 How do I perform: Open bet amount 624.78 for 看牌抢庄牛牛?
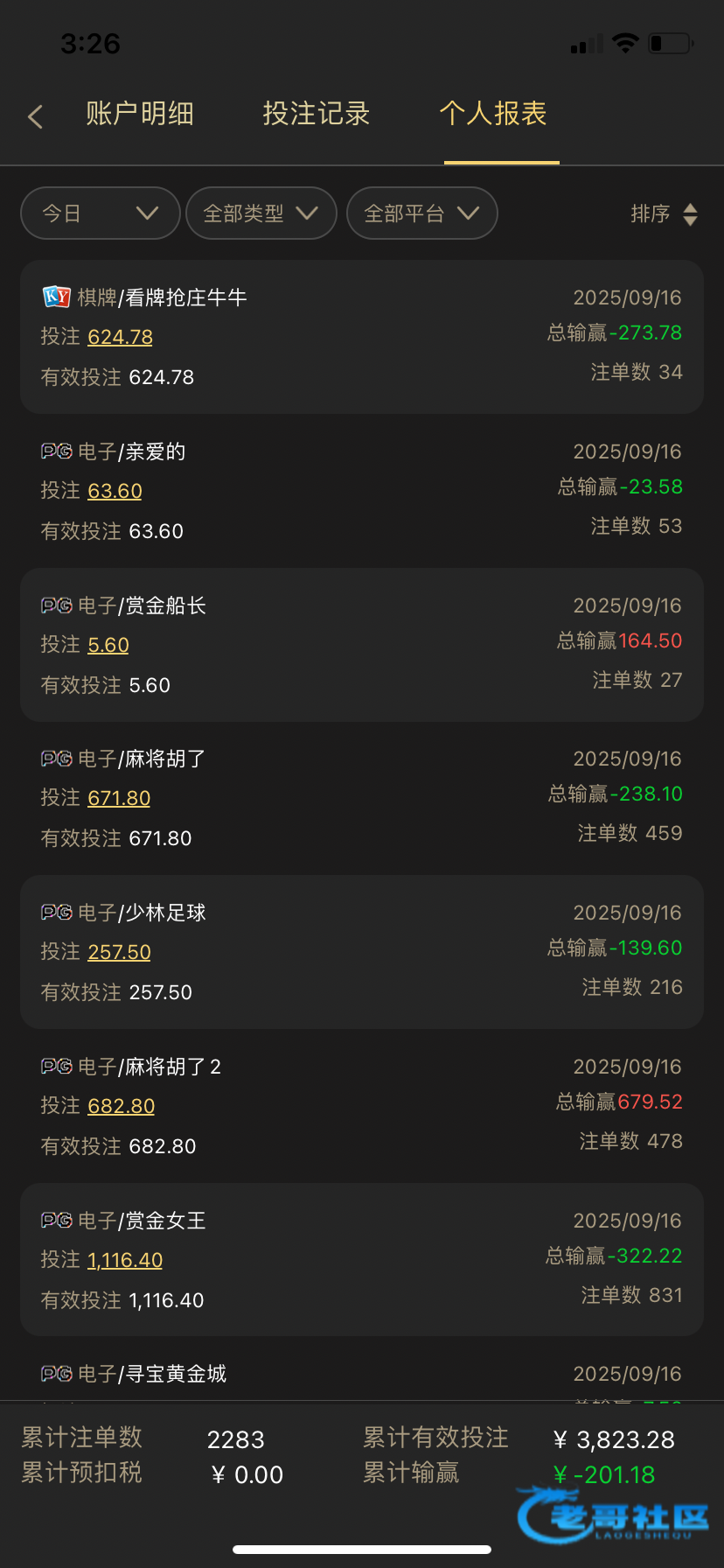121,337
